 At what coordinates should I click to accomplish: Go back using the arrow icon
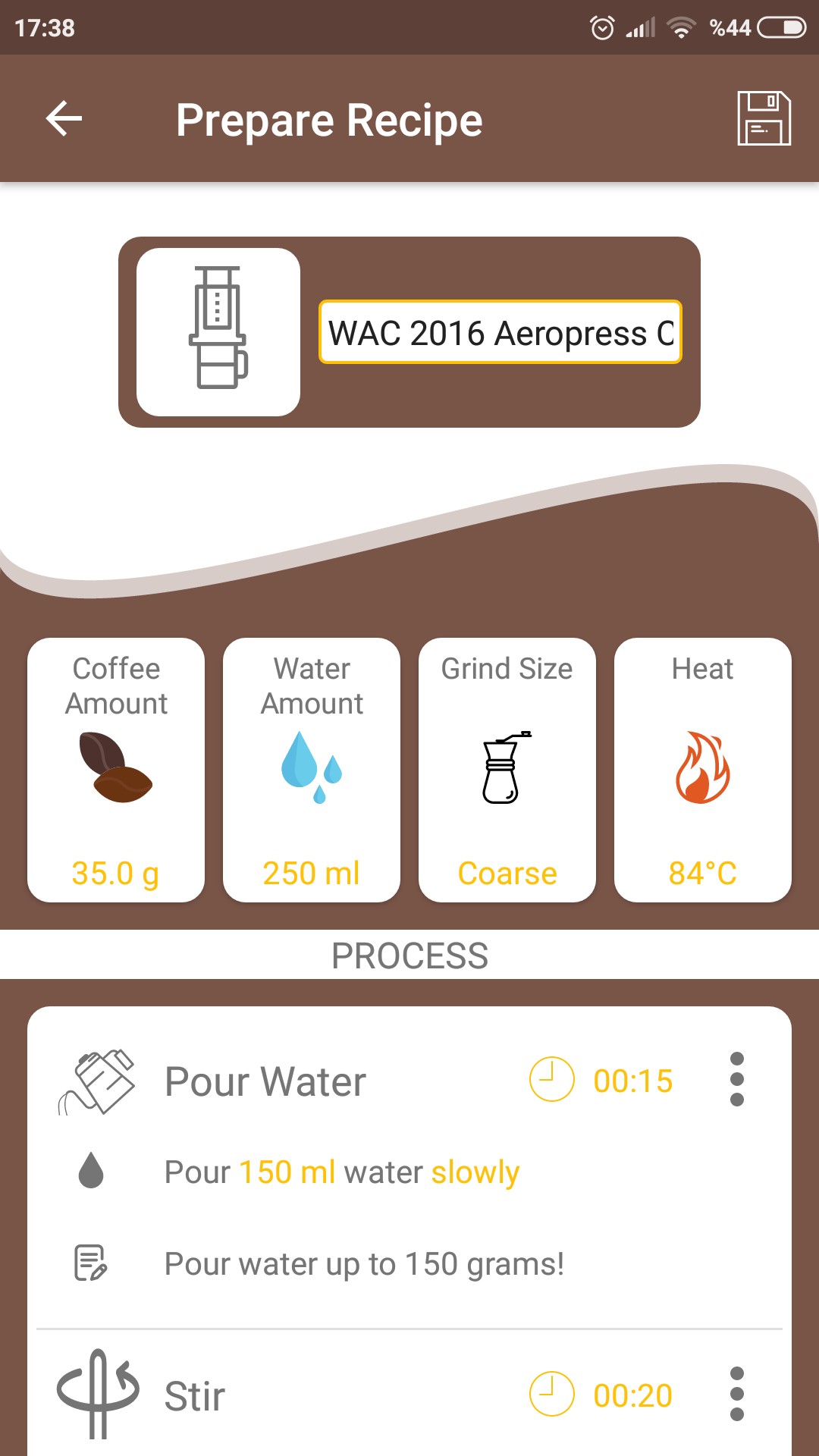64,119
